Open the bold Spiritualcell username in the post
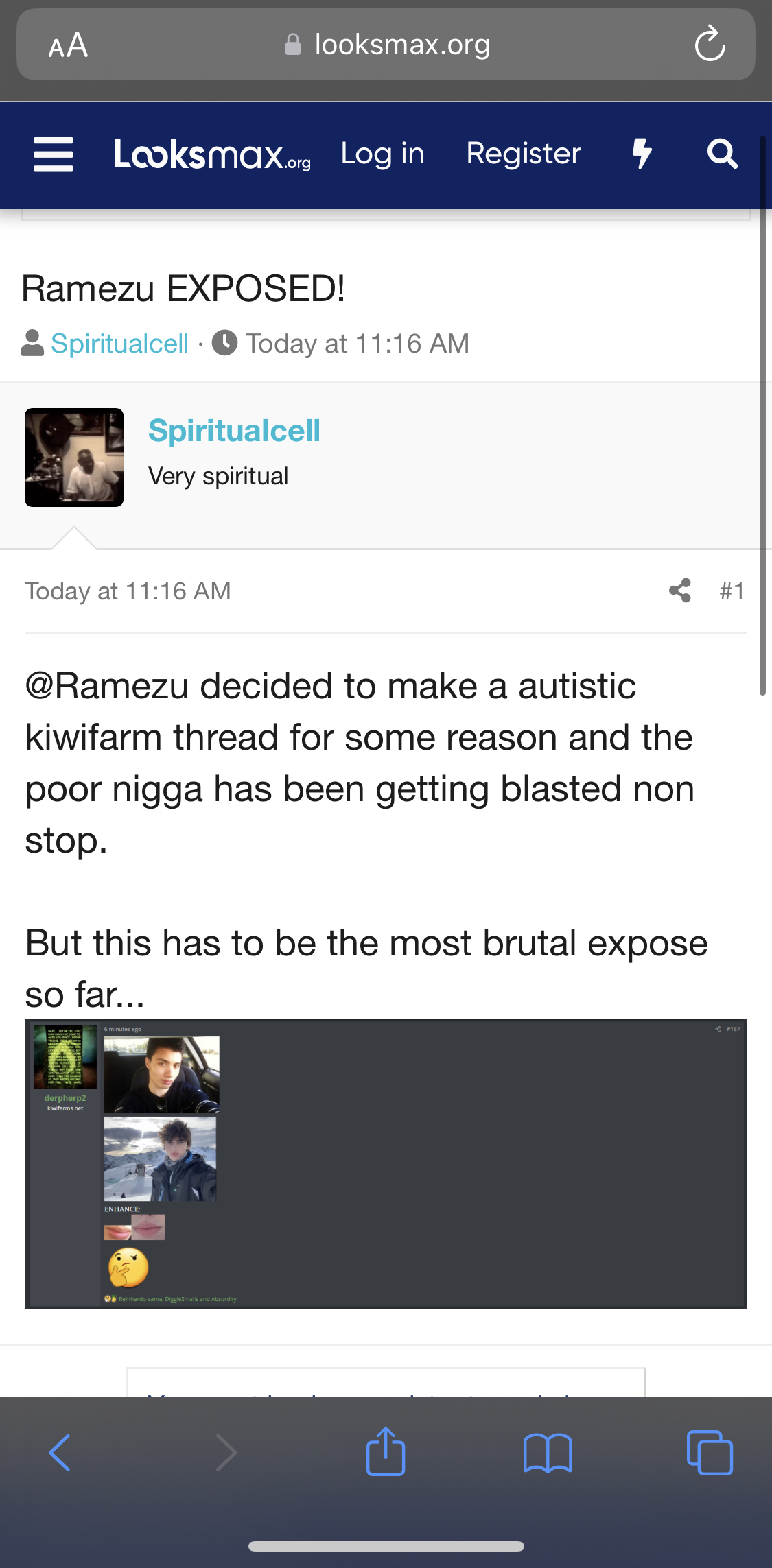This screenshot has height=1568, width=772. click(234, 431)
